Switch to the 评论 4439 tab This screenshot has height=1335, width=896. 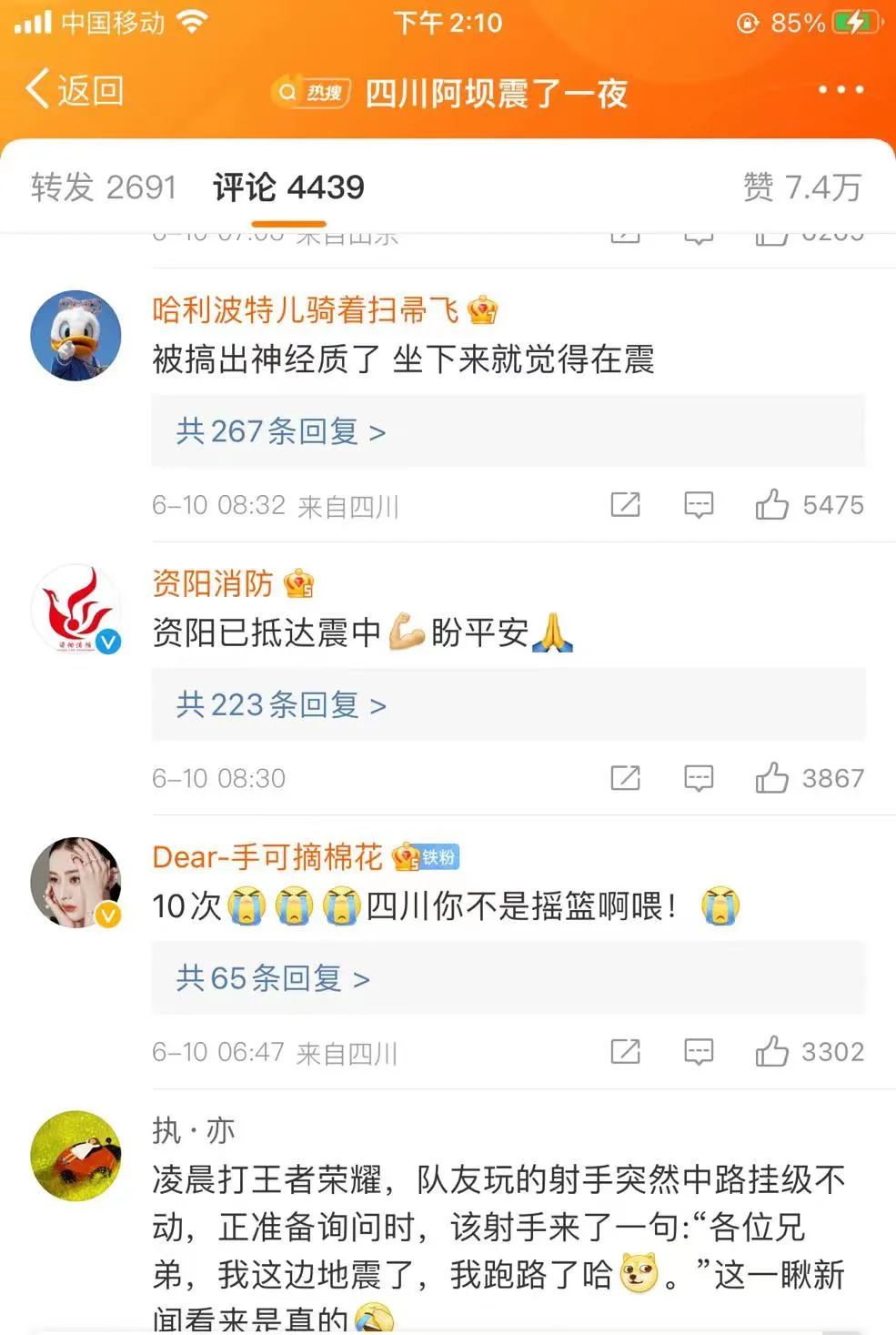pyautogui.click(x=288, y=187)
